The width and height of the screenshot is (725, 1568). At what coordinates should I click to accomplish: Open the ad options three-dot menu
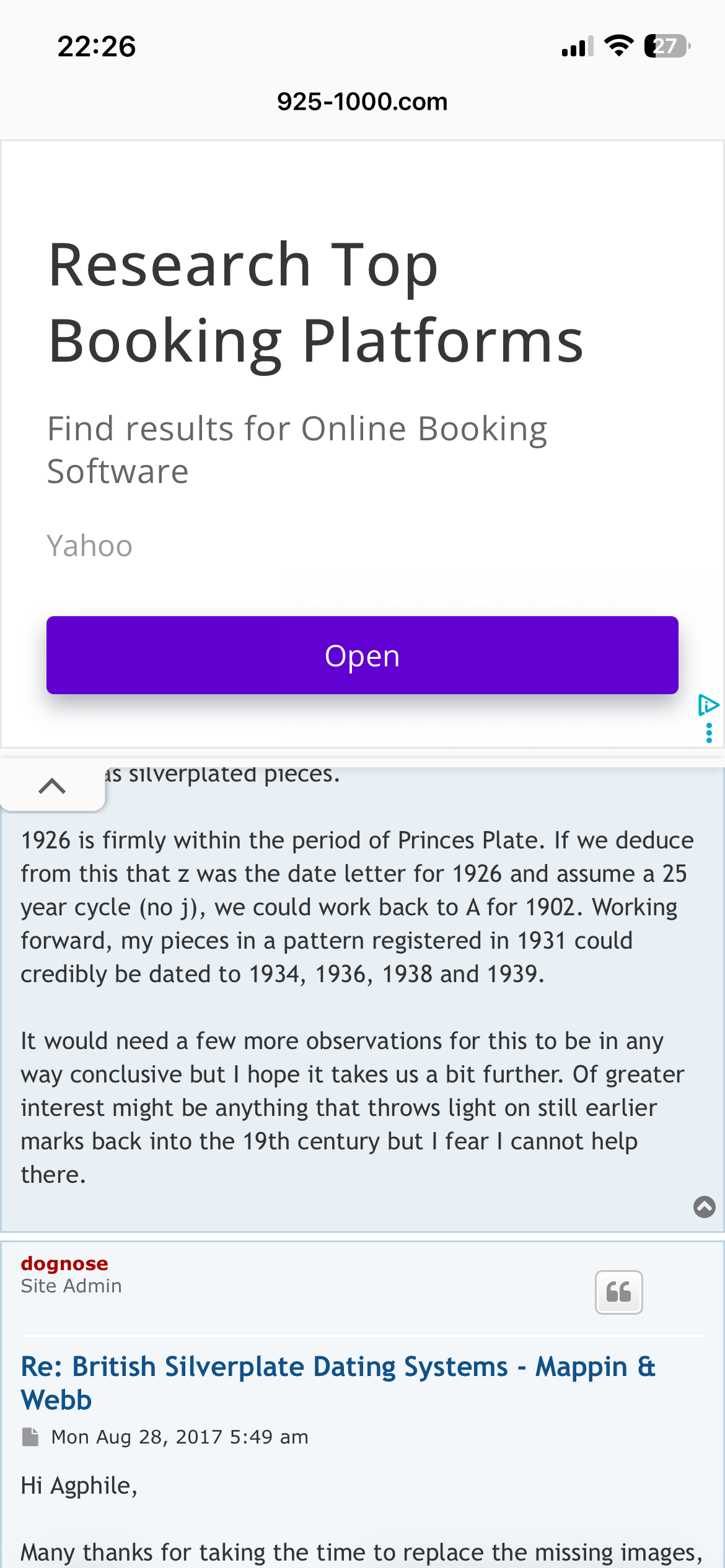coord(709,733)
